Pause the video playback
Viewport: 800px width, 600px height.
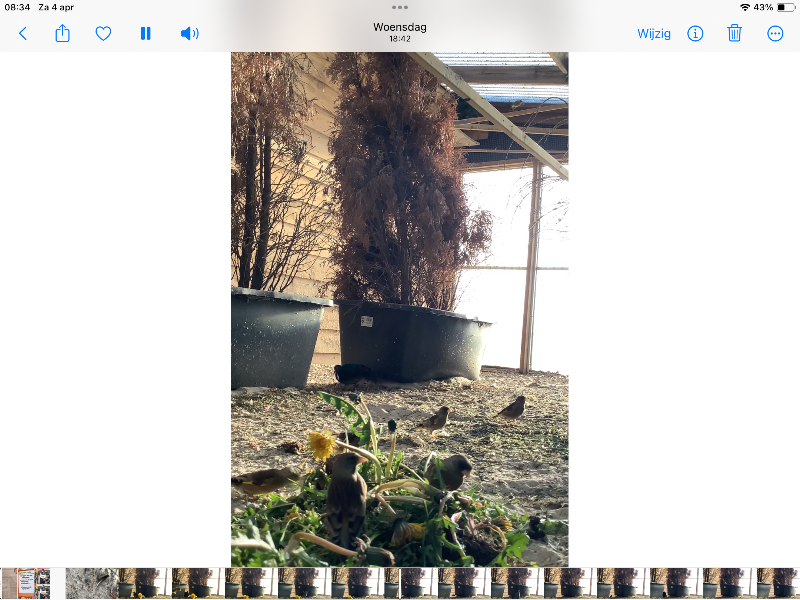point(145,33)
